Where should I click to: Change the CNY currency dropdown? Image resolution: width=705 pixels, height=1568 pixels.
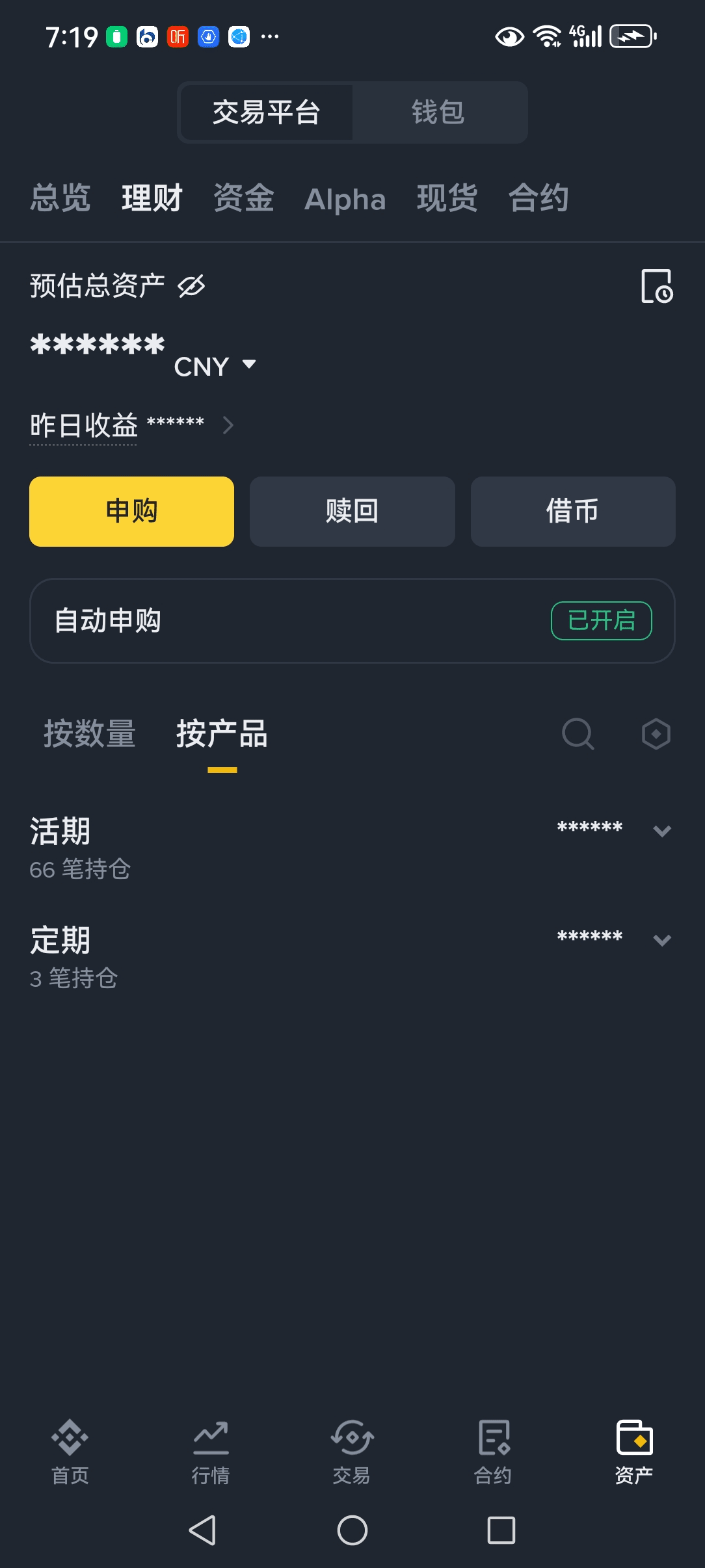point(215,366)
